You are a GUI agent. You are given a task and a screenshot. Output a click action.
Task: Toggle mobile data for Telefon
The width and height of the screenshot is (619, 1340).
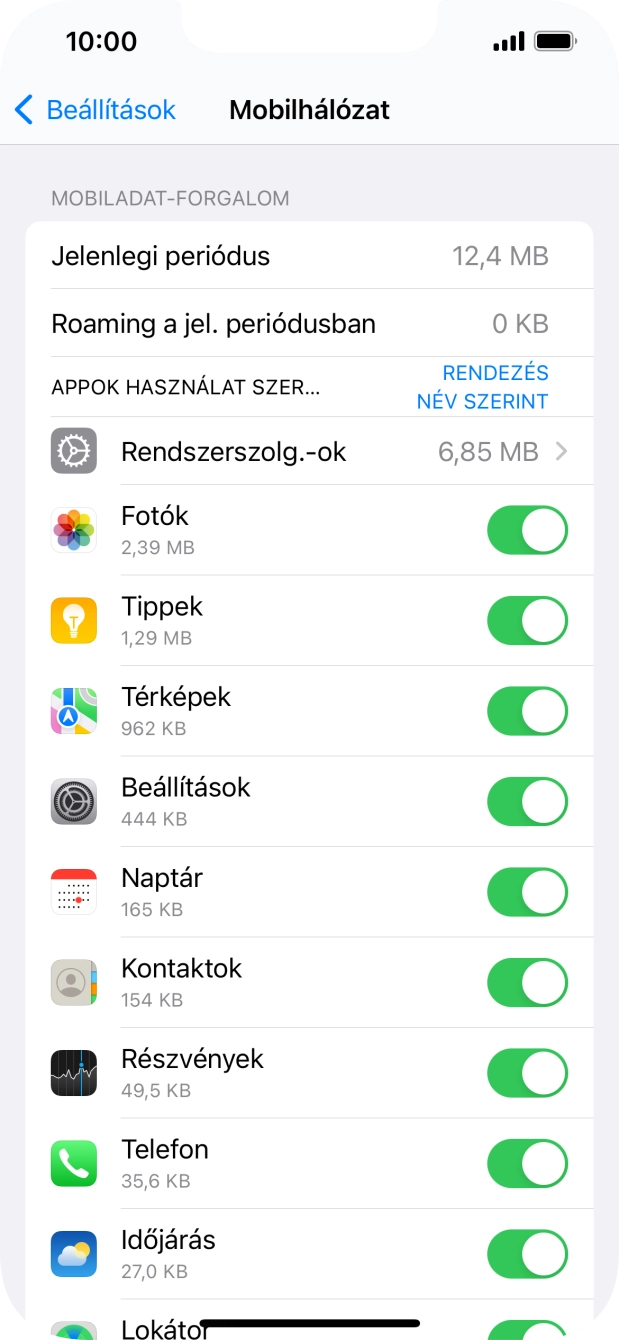(527, 1164)
